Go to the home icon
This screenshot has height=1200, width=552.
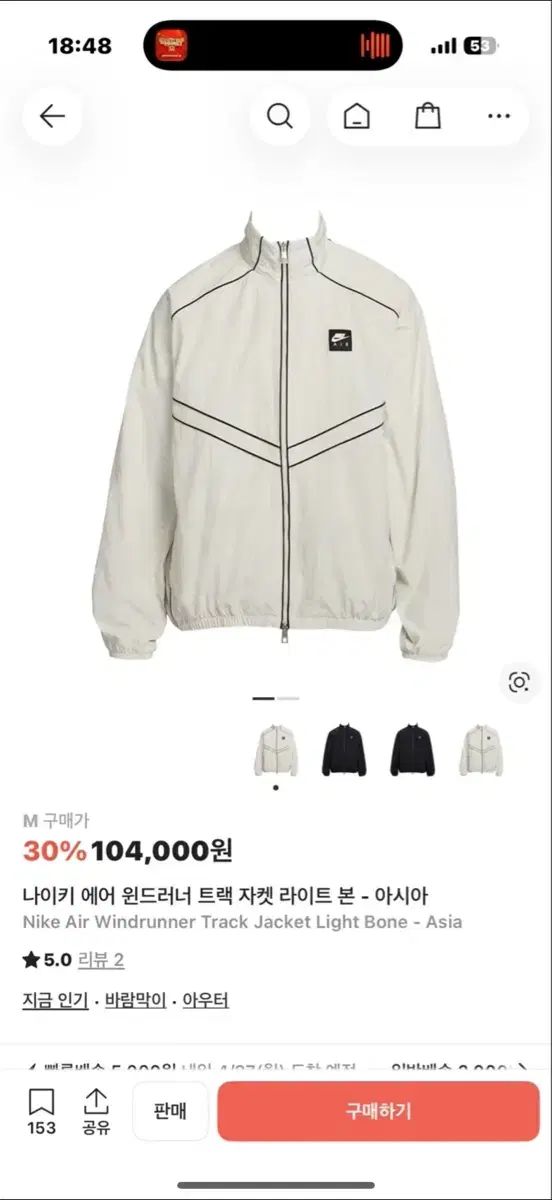tap(356, 116)
